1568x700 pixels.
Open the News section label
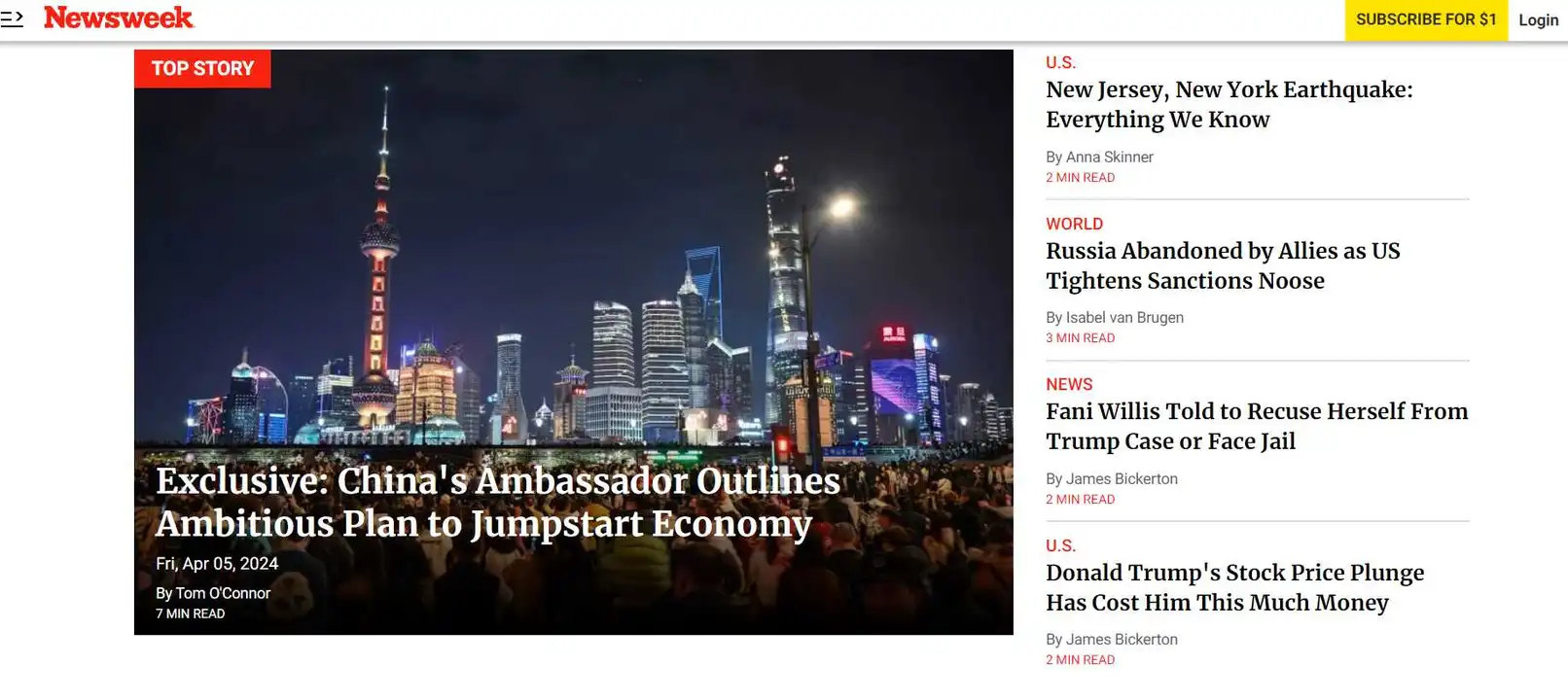click(1069, 384)
